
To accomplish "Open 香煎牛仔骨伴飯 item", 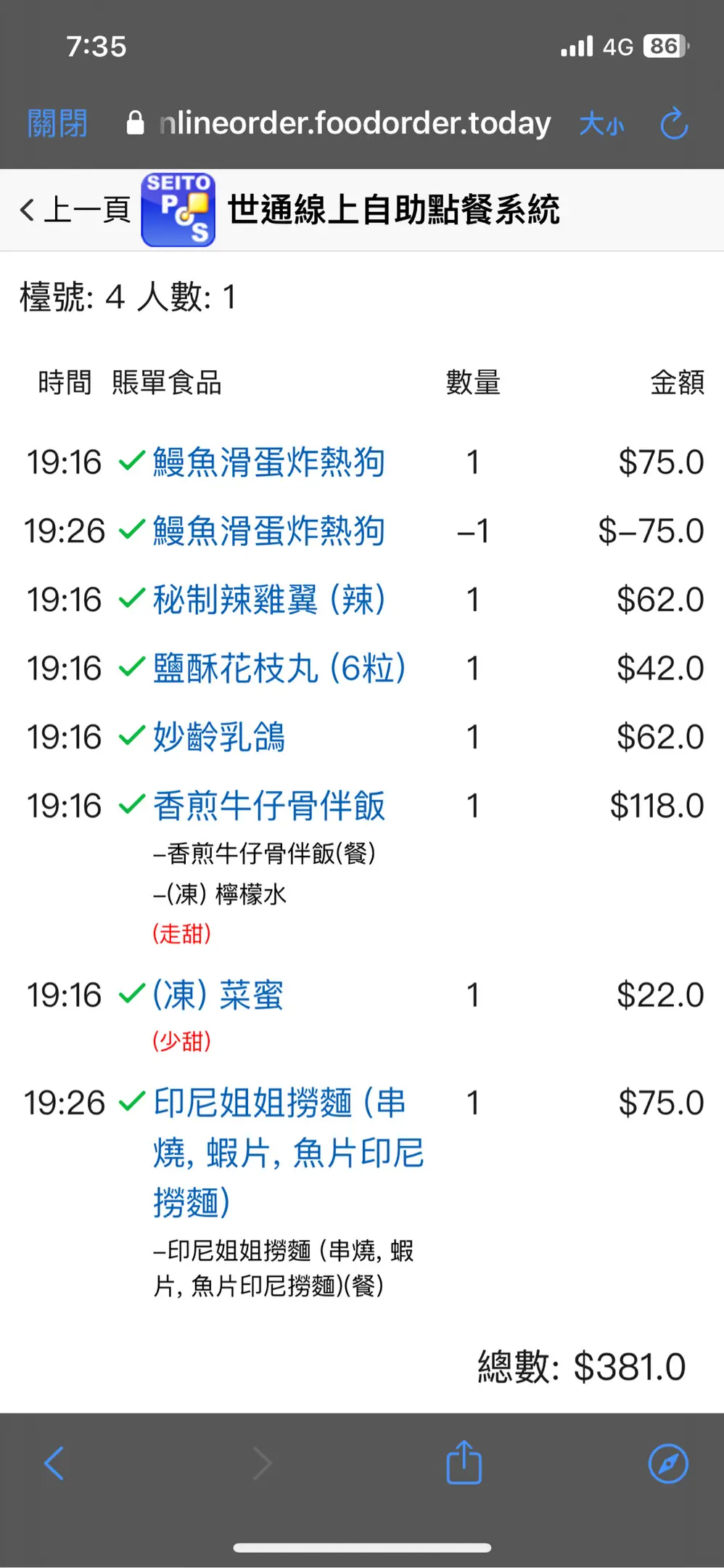I will point(268,806).
